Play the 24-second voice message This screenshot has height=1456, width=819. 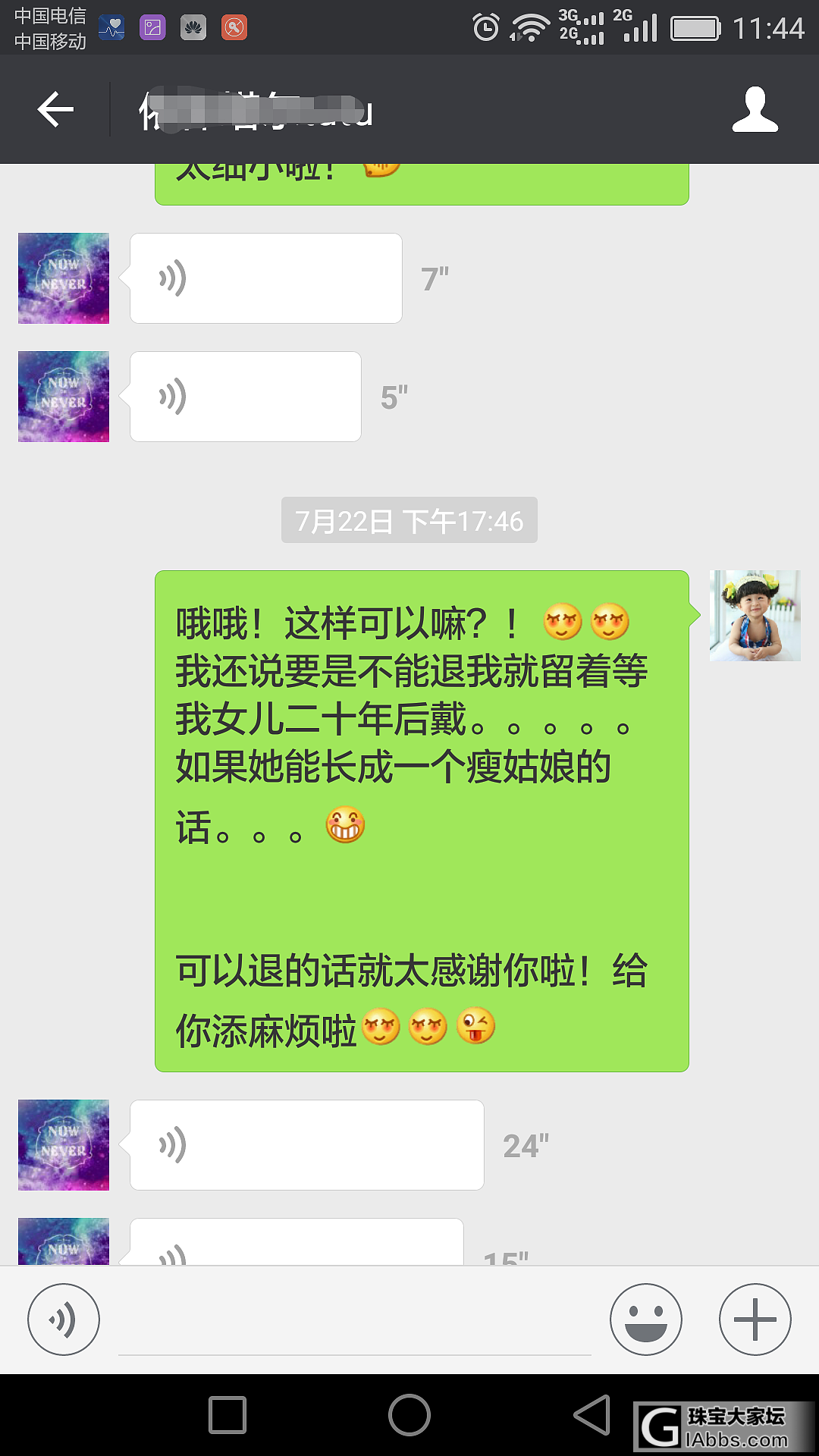click(x=306, y=1145)
